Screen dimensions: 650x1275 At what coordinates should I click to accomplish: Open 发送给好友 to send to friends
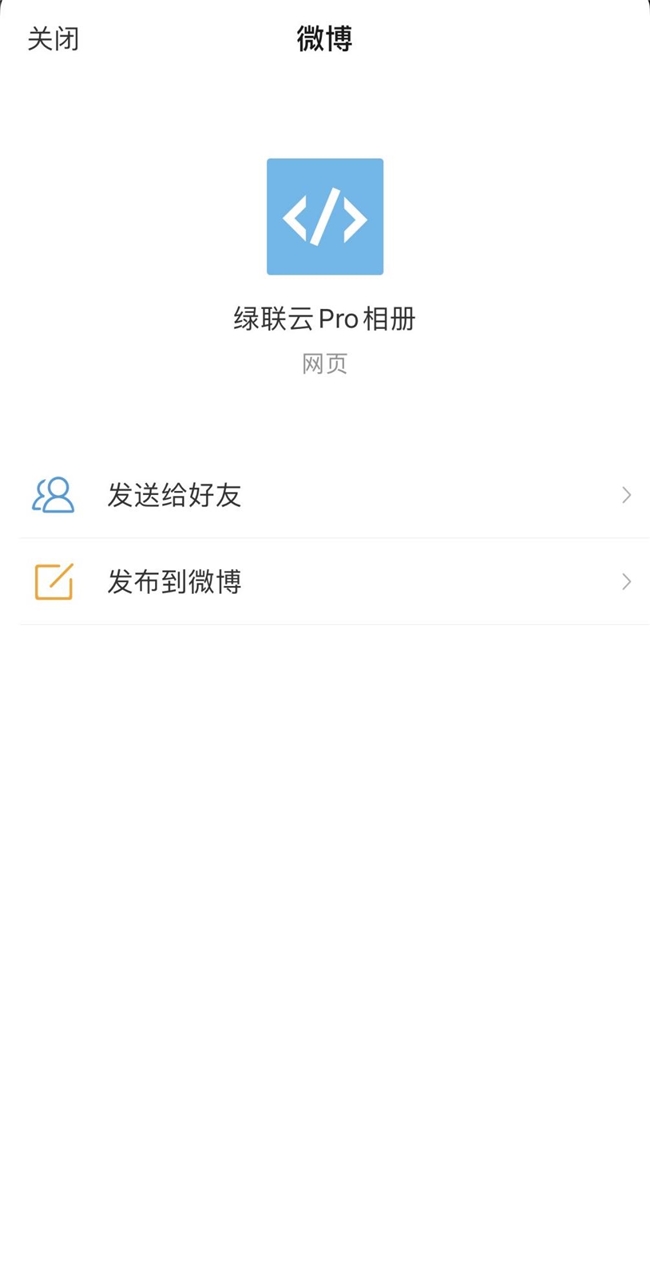pyautogui.click(x=175, y=495)
